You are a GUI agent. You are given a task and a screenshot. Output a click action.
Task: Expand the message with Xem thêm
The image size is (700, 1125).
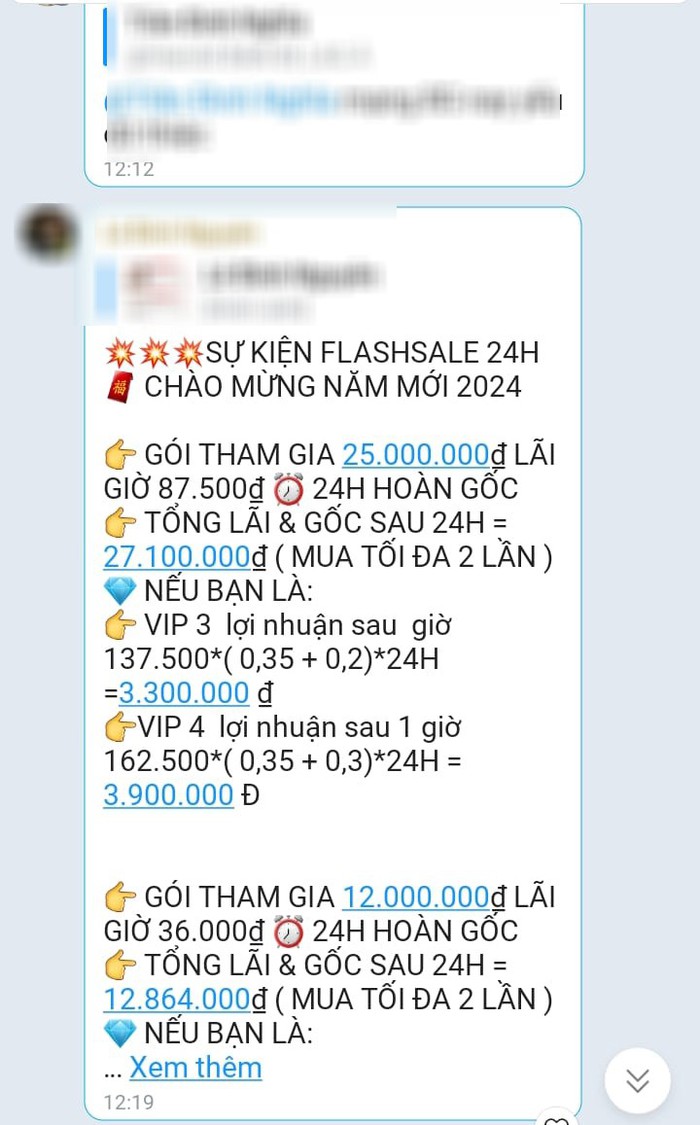coord(195,1067)
